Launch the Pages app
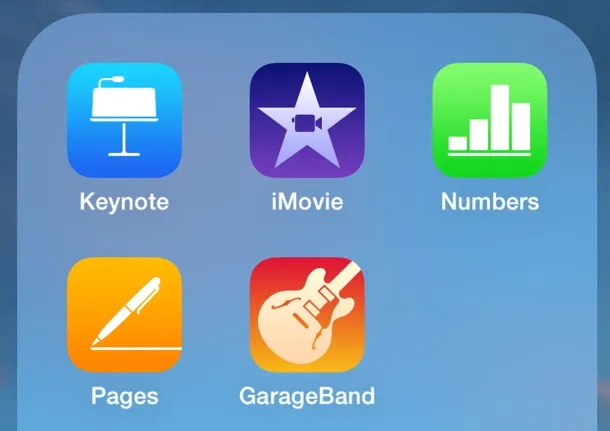The image size is (610, 431). [x=124, y=314]
